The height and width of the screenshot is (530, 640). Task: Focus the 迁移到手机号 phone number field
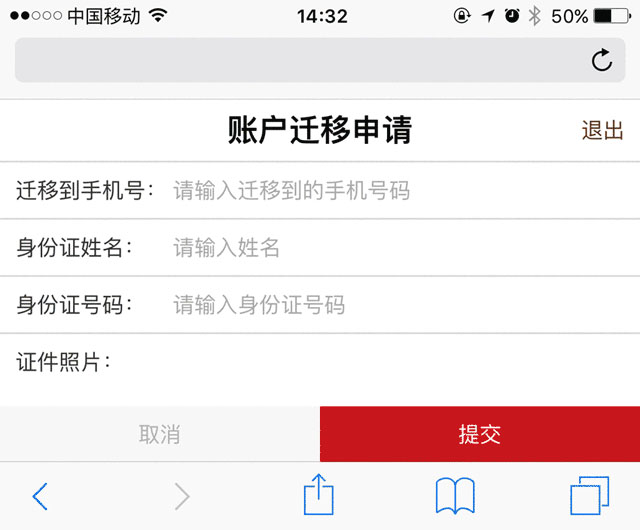point(390,190)
